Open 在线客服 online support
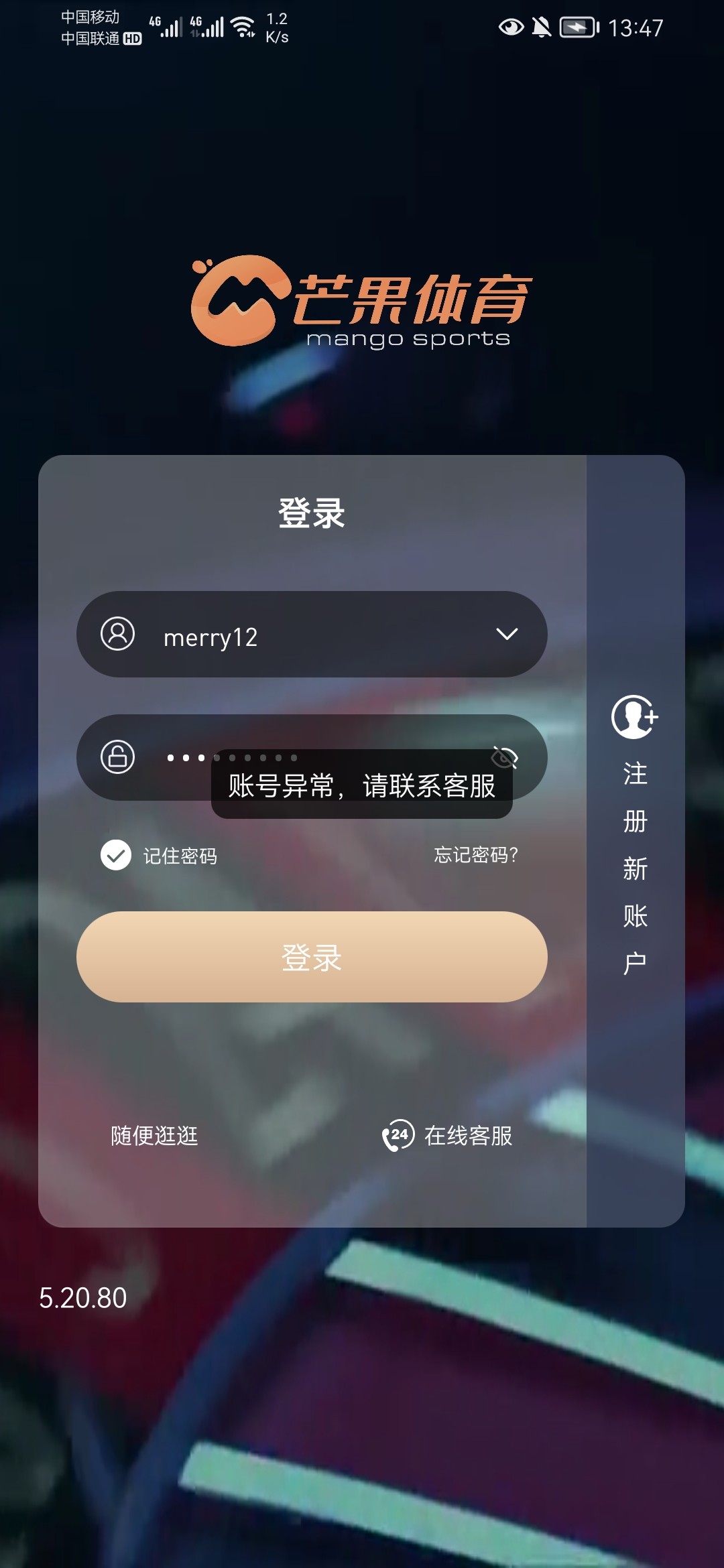 click(448, 1136)
